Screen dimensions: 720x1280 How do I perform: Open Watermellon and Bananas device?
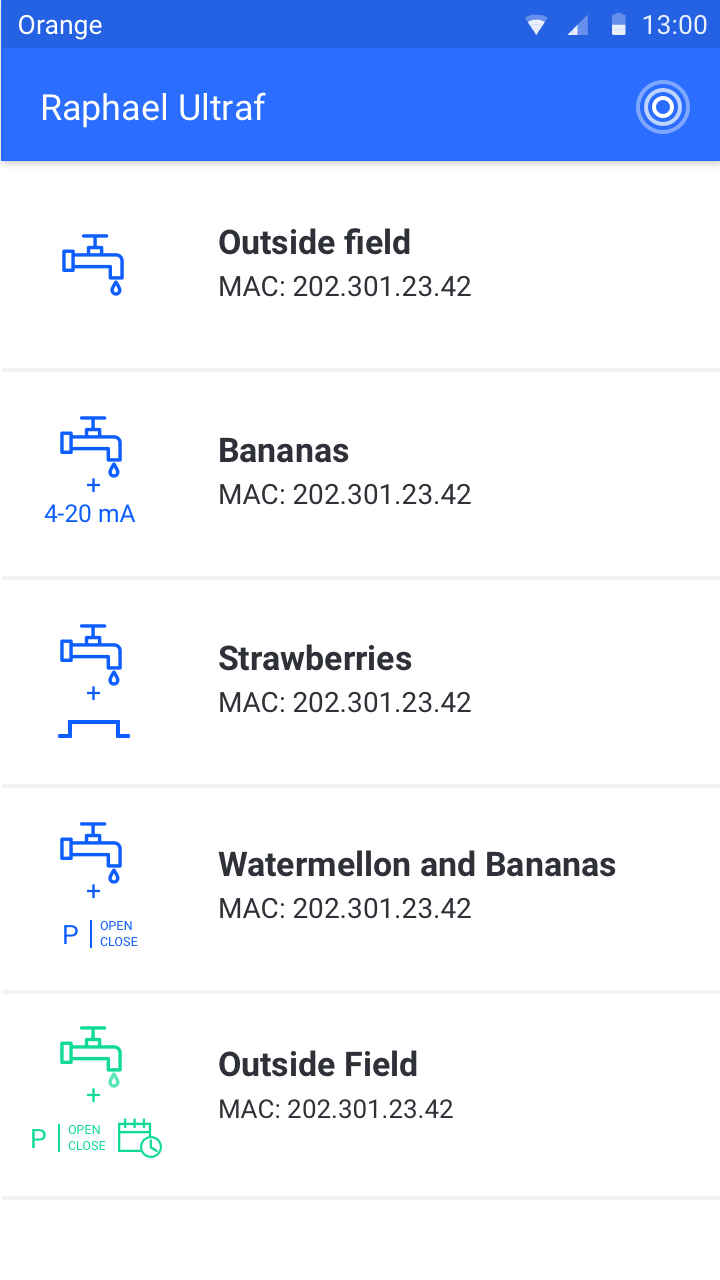[x=360, y=888]
